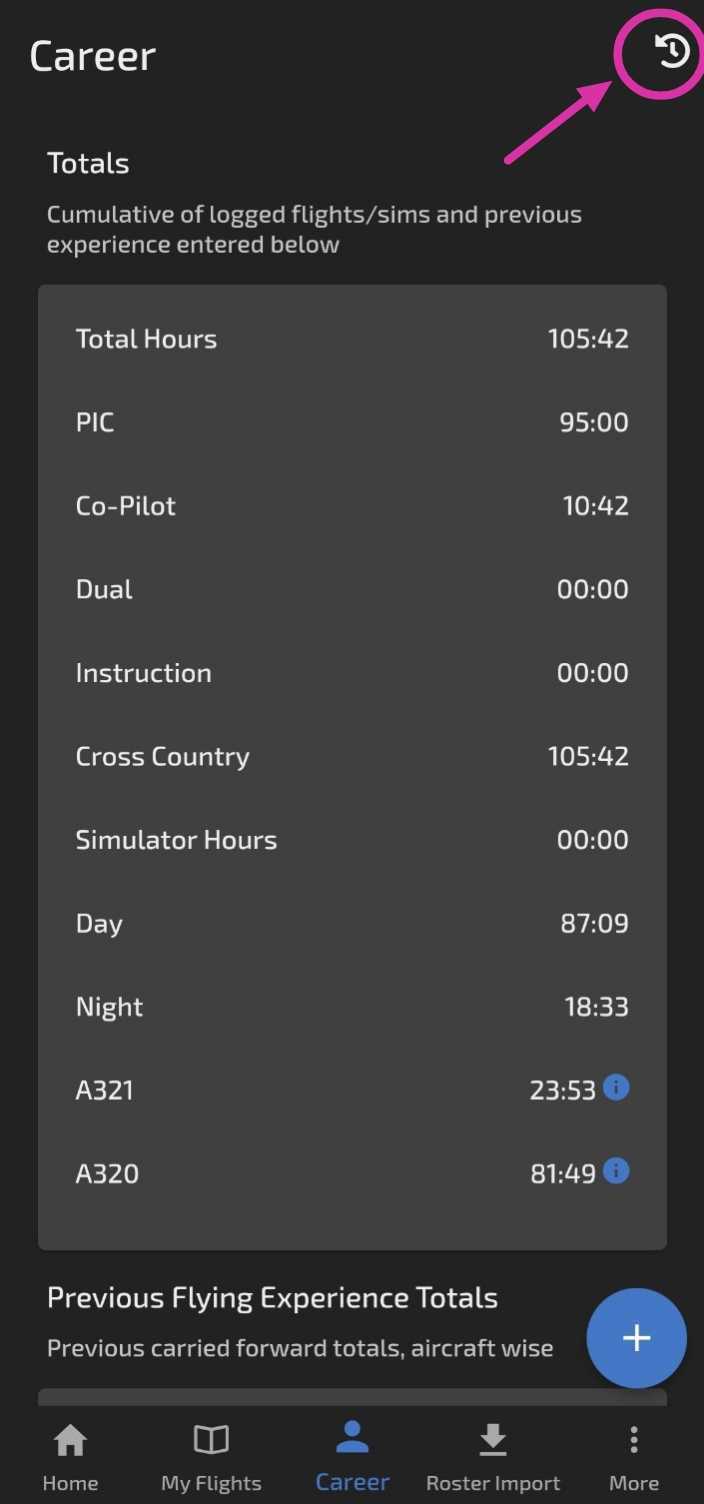This screenshot has height=1504, width=704.
Task: Open the history clock icon
Action: [x=672, y=51]
